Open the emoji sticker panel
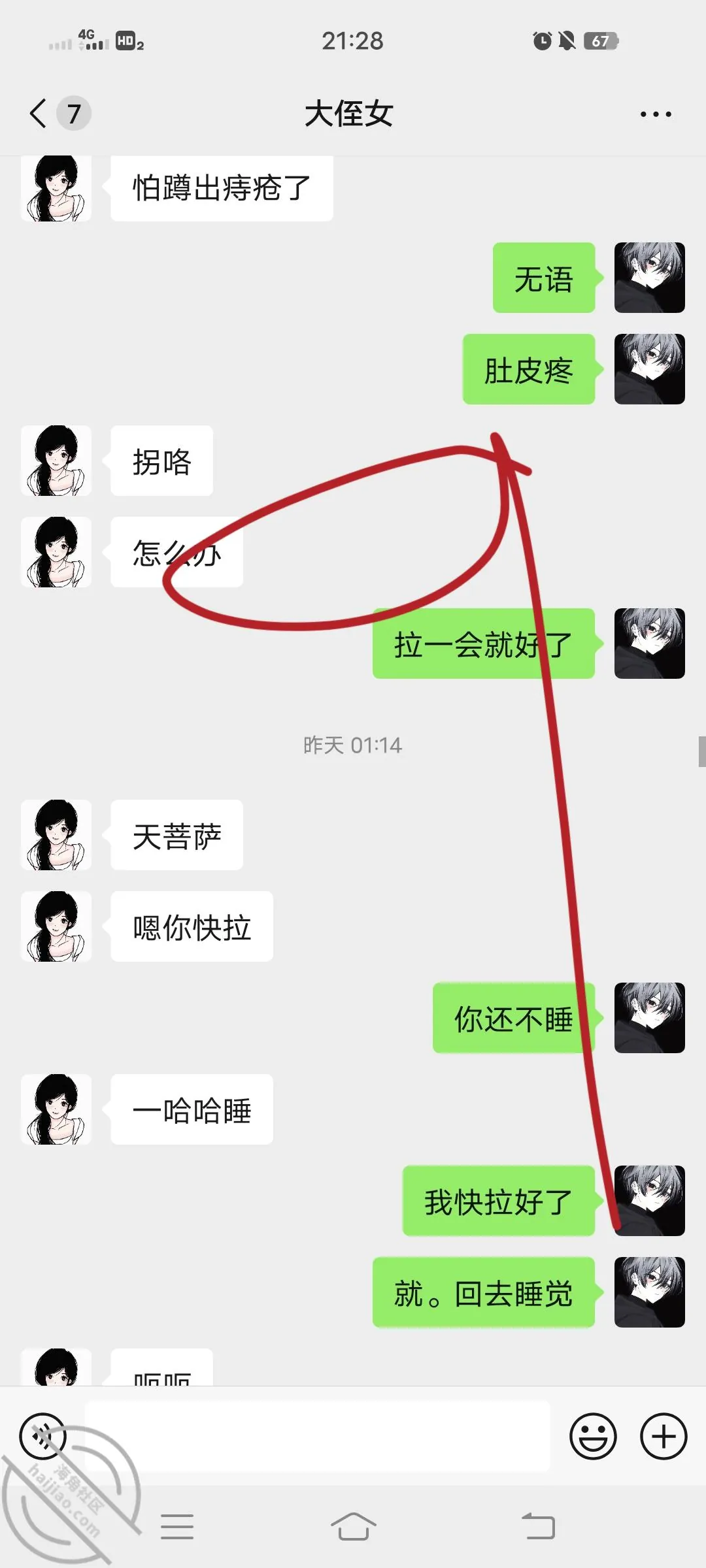 point(593,1436)
